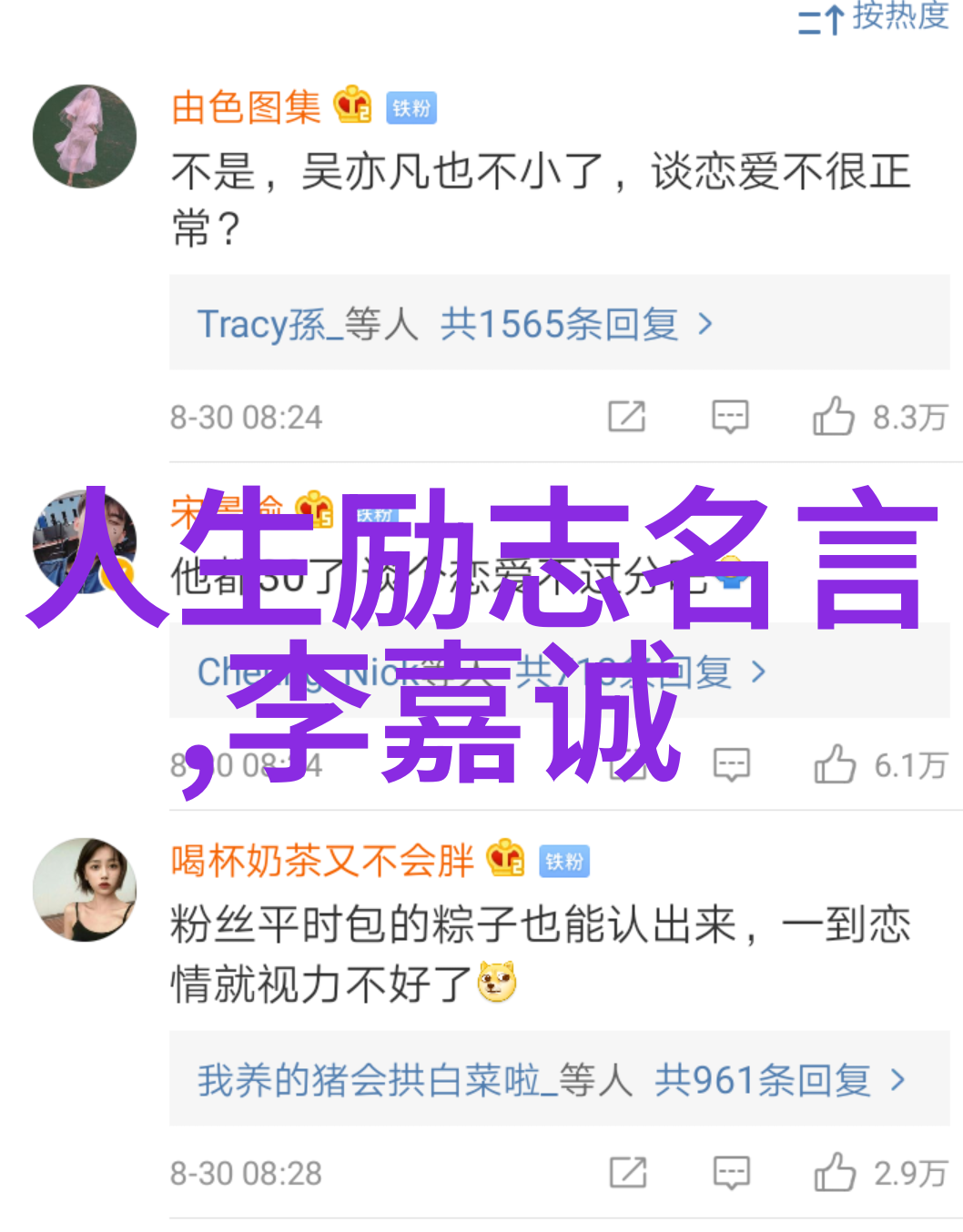Change sorting with 按热度 option

click(874, 16)
